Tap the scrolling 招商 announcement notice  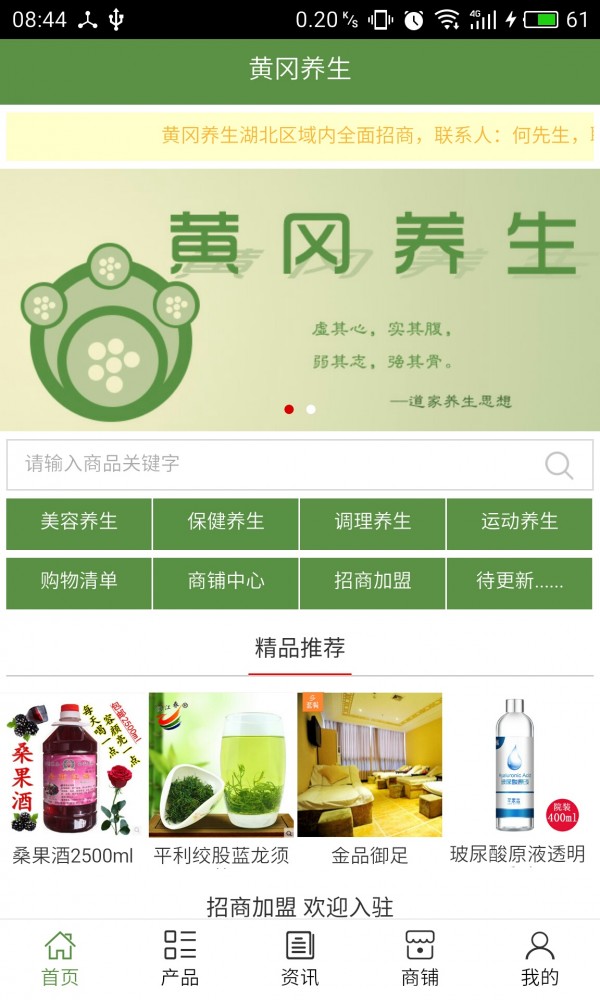[300, 136]
